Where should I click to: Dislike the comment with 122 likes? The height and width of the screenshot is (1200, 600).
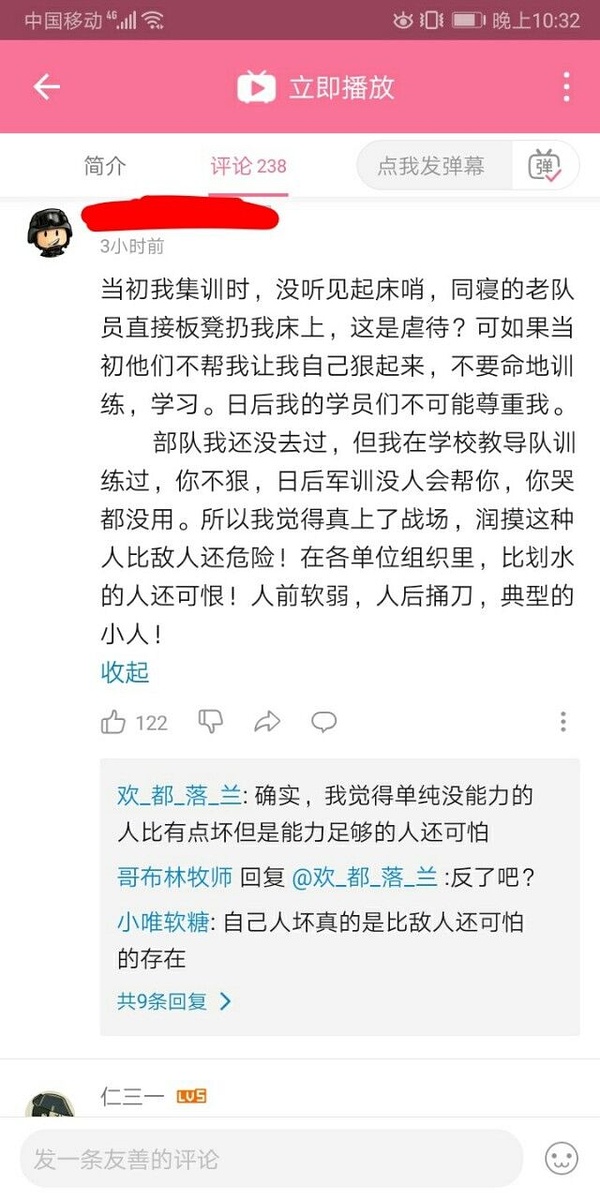(x=211, y=722)
